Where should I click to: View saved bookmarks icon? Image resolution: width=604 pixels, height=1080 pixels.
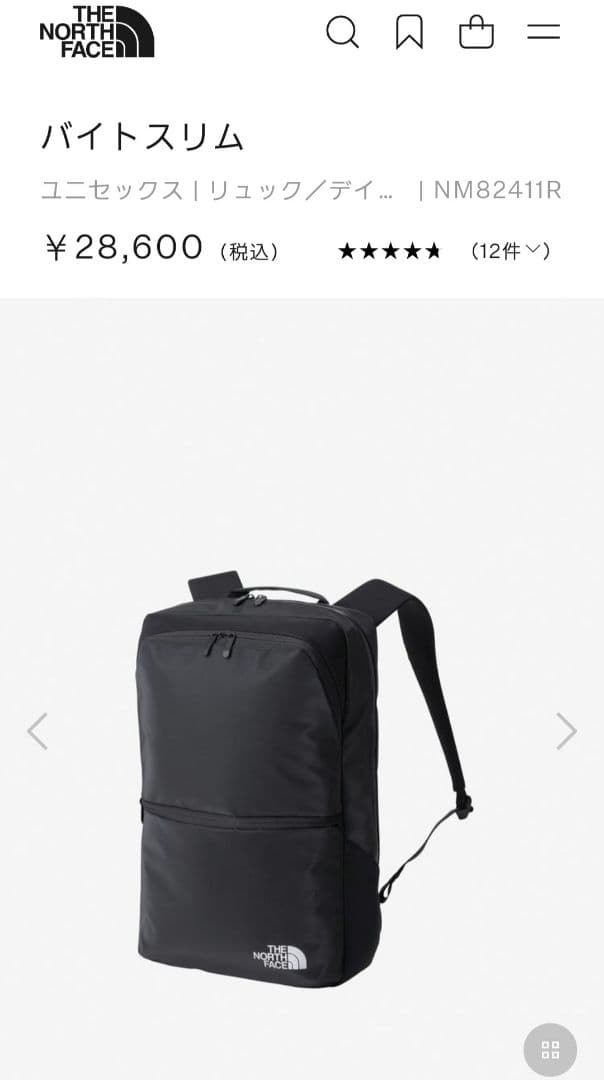coord(409,33)
